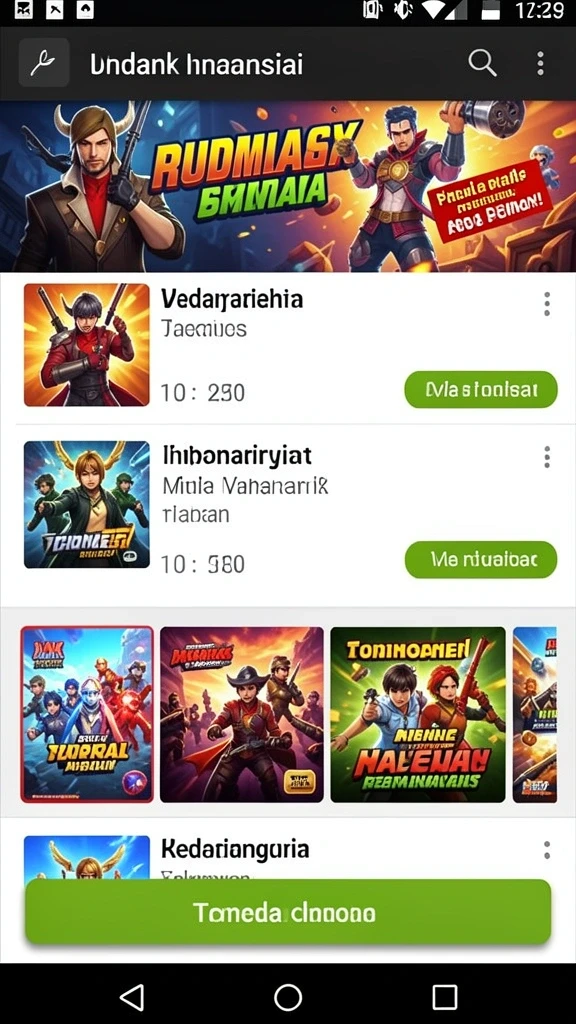This screenshot has width=576, height=1024.
Task: Open the search icon in the app bar
Action: point(482,64)
